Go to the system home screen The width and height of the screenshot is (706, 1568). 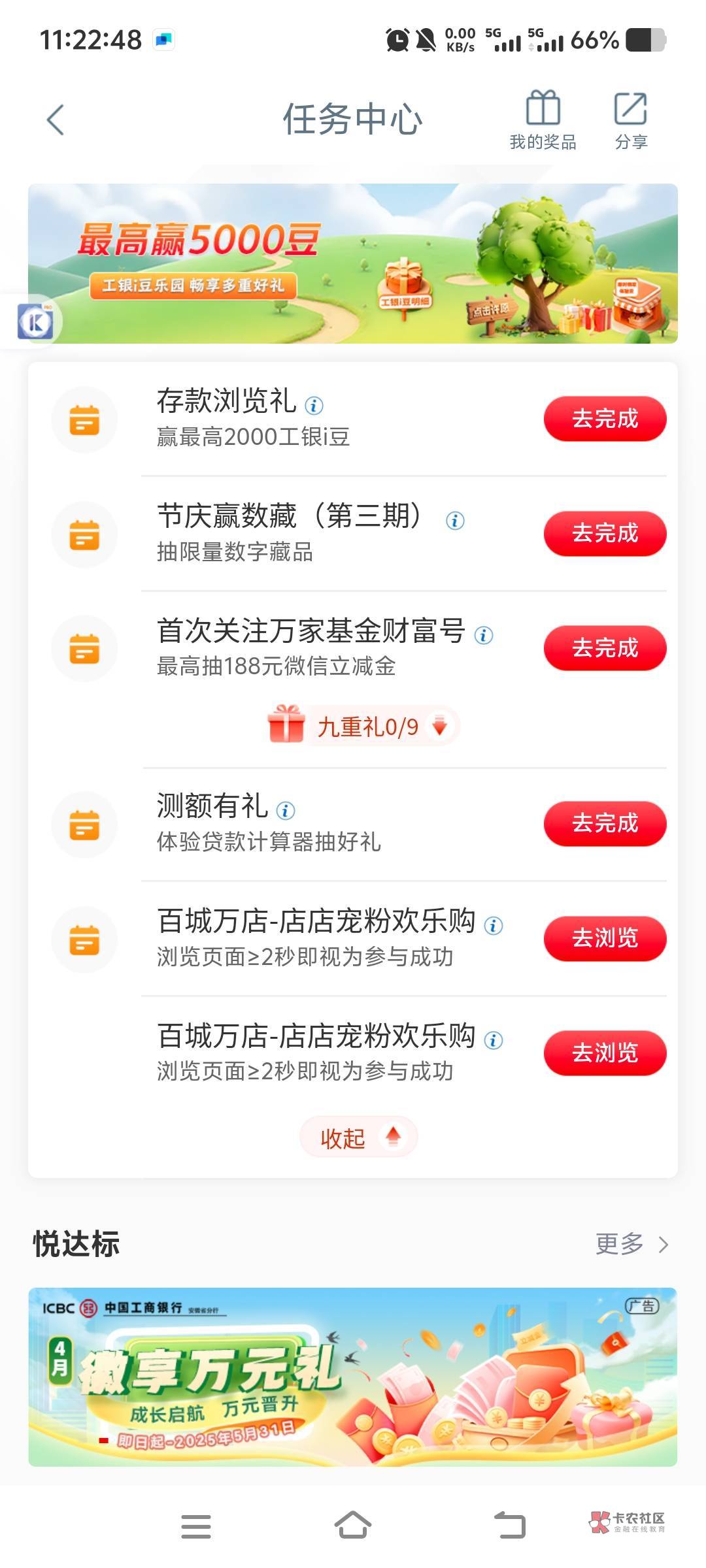point(353,1526)
